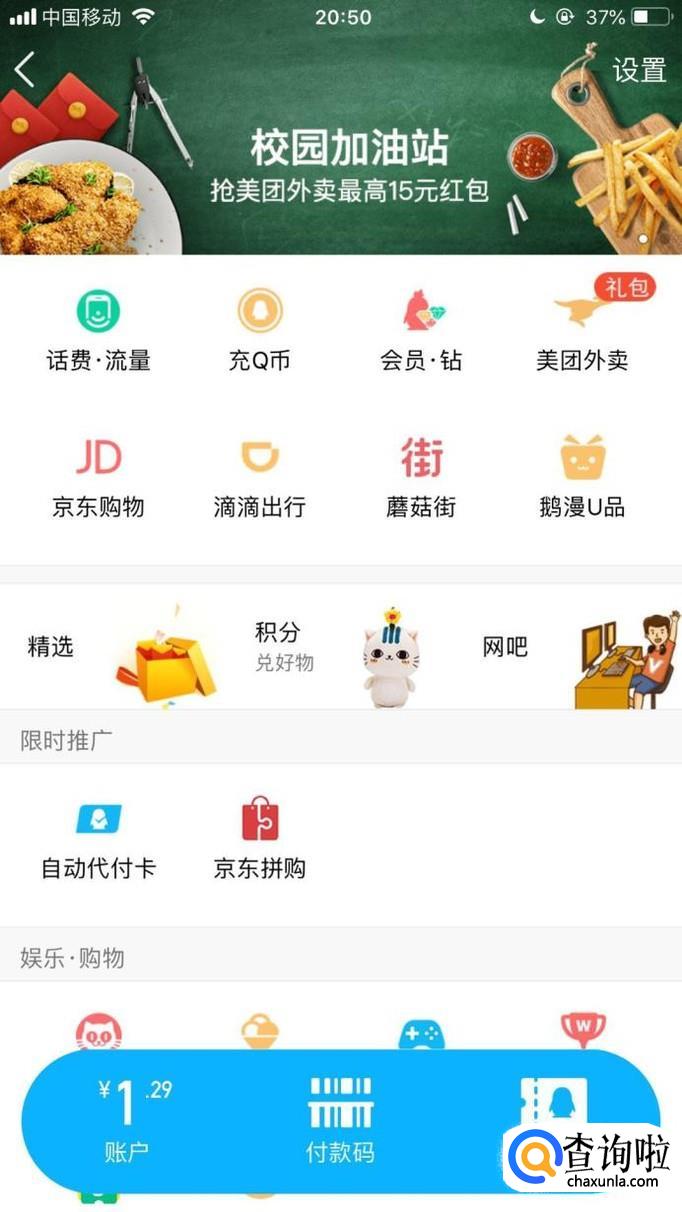Open 会员·钻 membership
Screen dimensions: 682x1212
(421, 330)
